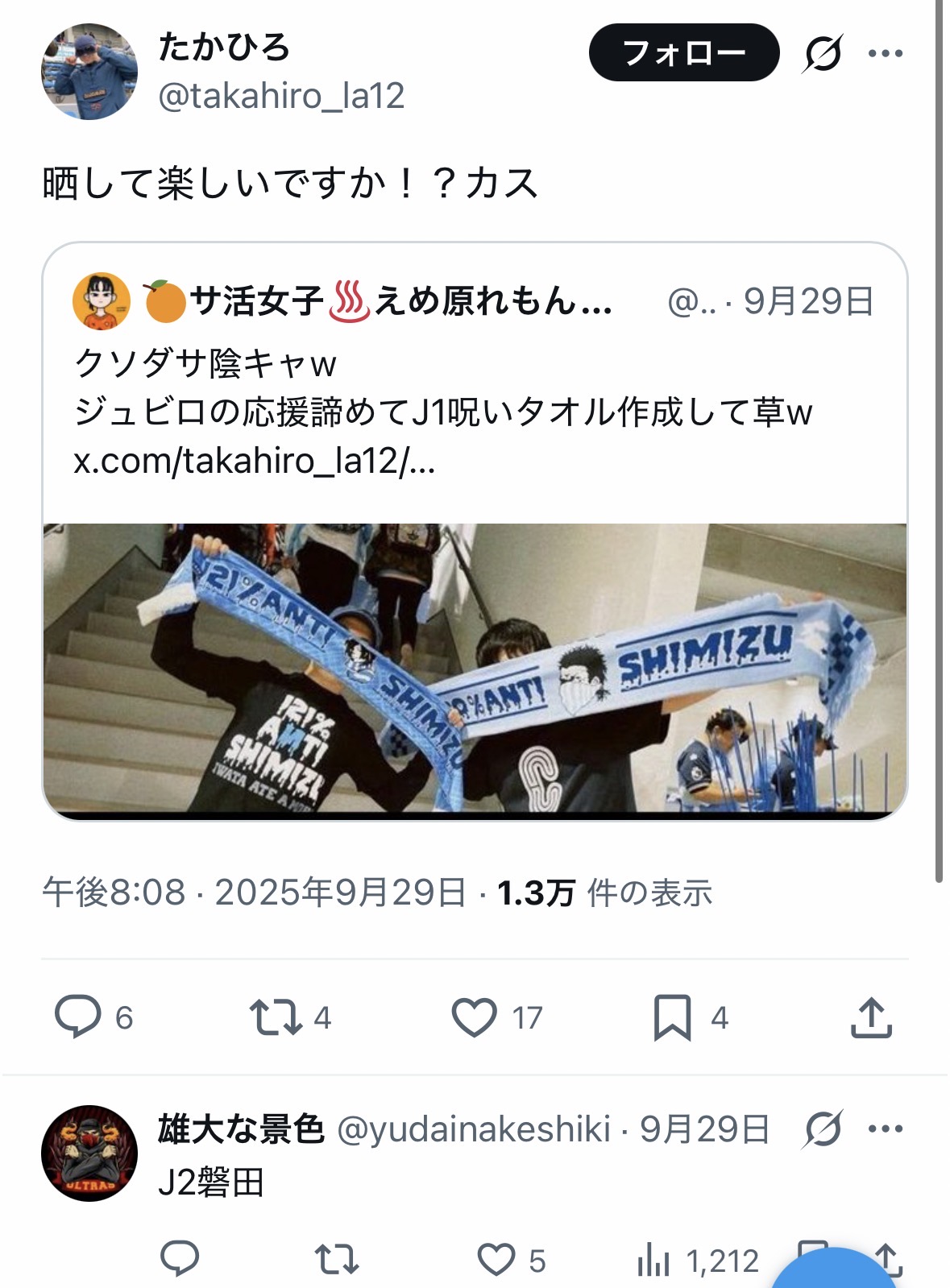
Task: Open たかひろ's profile picture
Action: 89,72
